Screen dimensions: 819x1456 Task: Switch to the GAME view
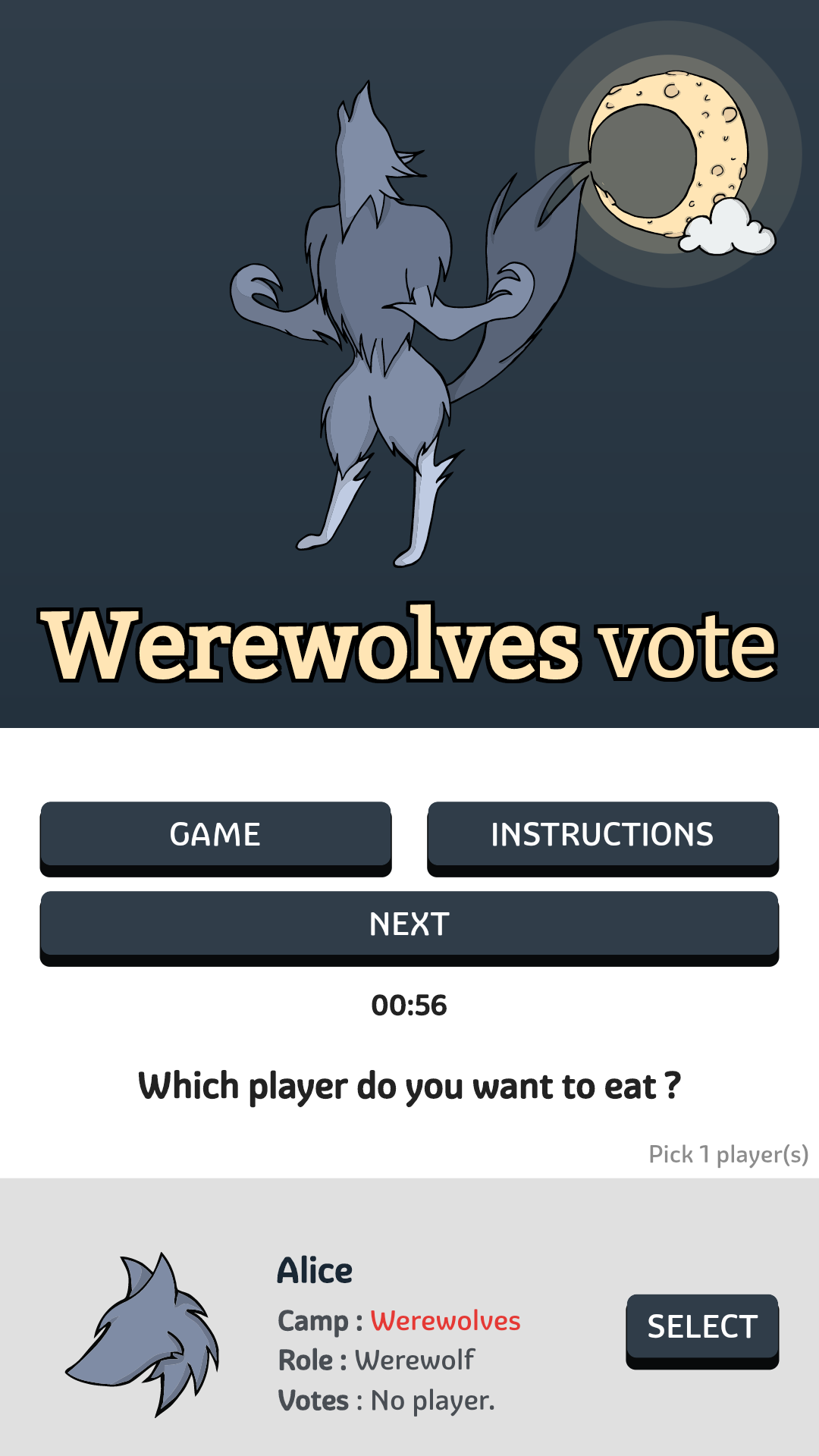215,834
